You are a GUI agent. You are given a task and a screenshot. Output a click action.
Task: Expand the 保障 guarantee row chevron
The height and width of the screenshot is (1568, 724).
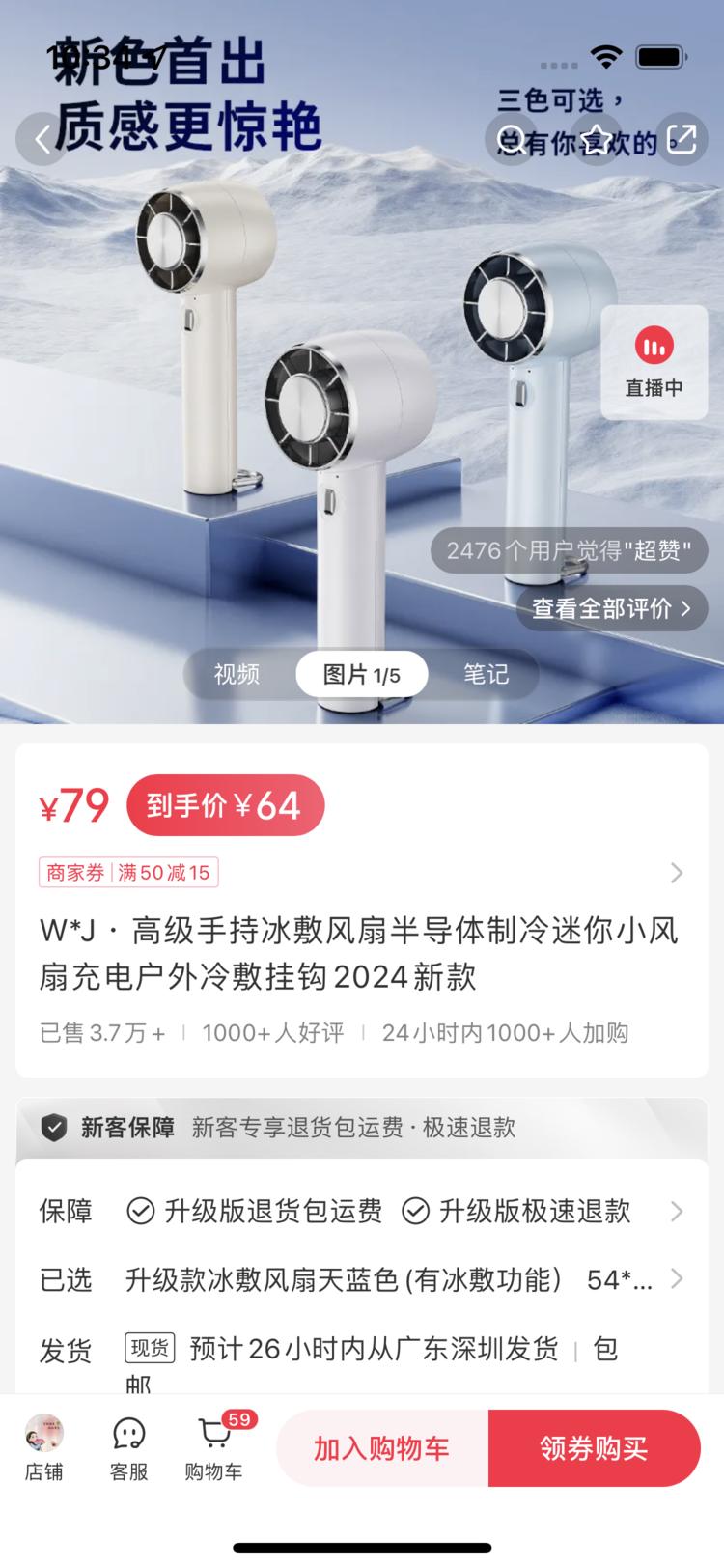click(676, 1211)
